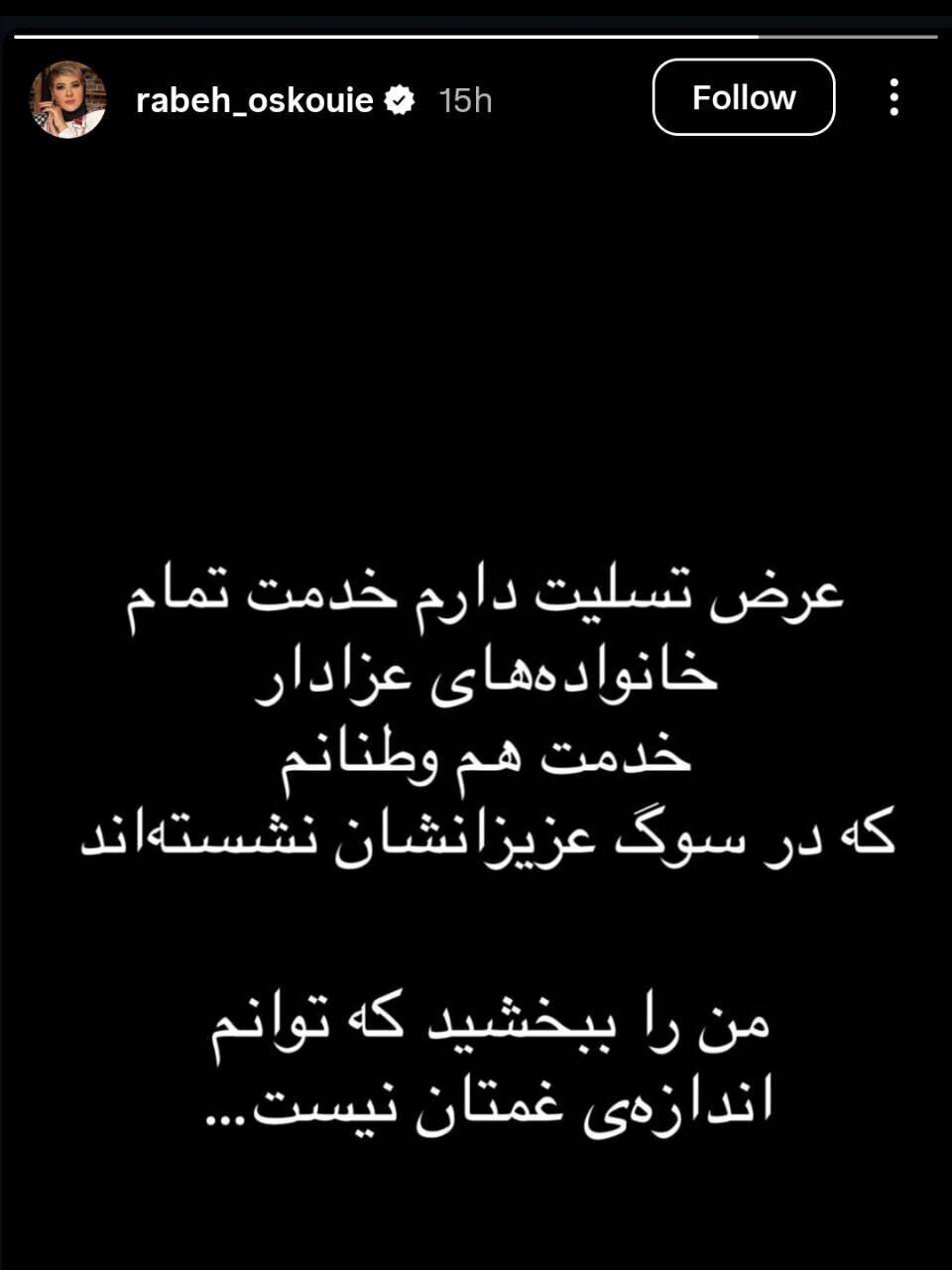
Task: Tap the rabeh_oskouie username
Action: [254, 100]
